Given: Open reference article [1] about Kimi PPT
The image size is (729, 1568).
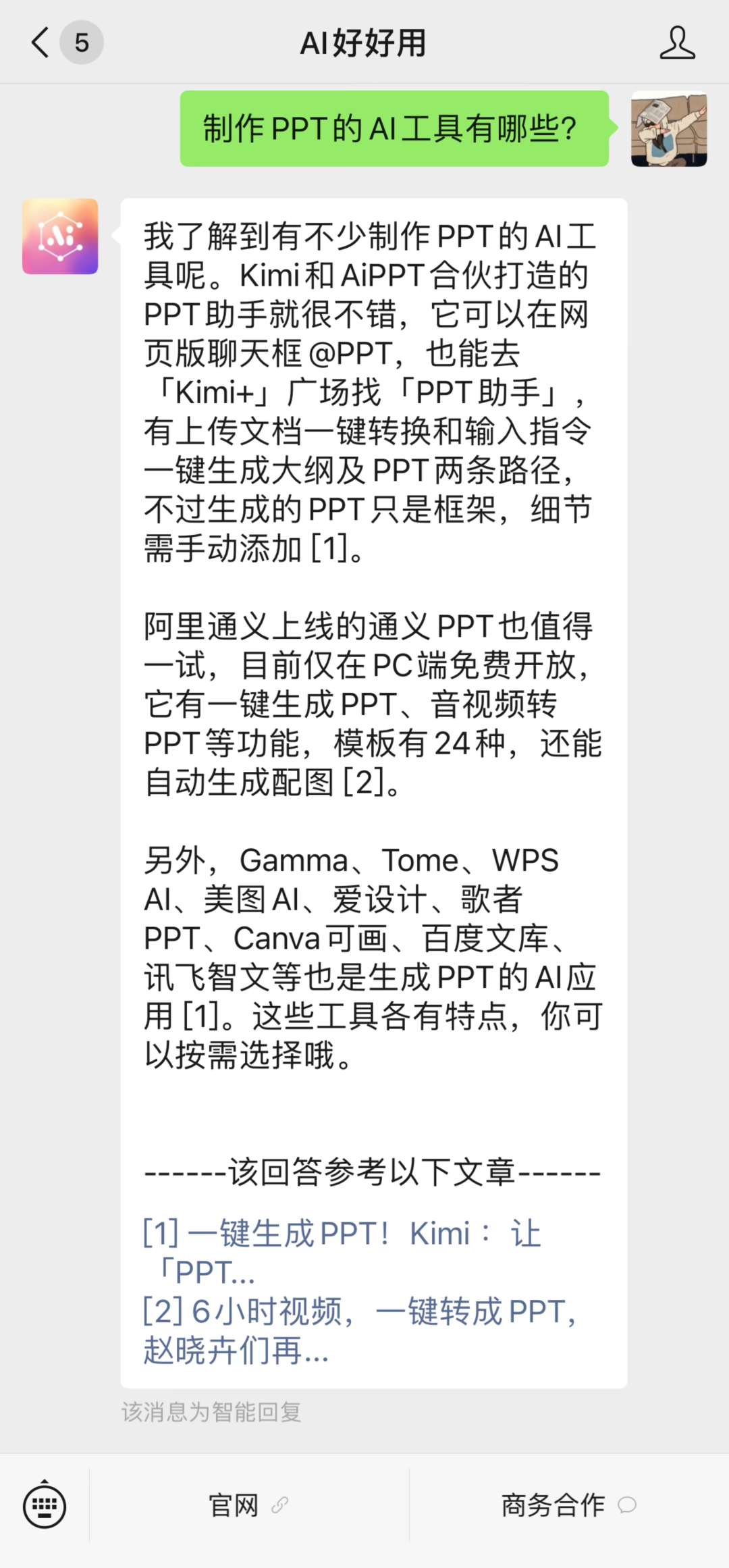Looking at the screenshot, I should click(342, 1253).
